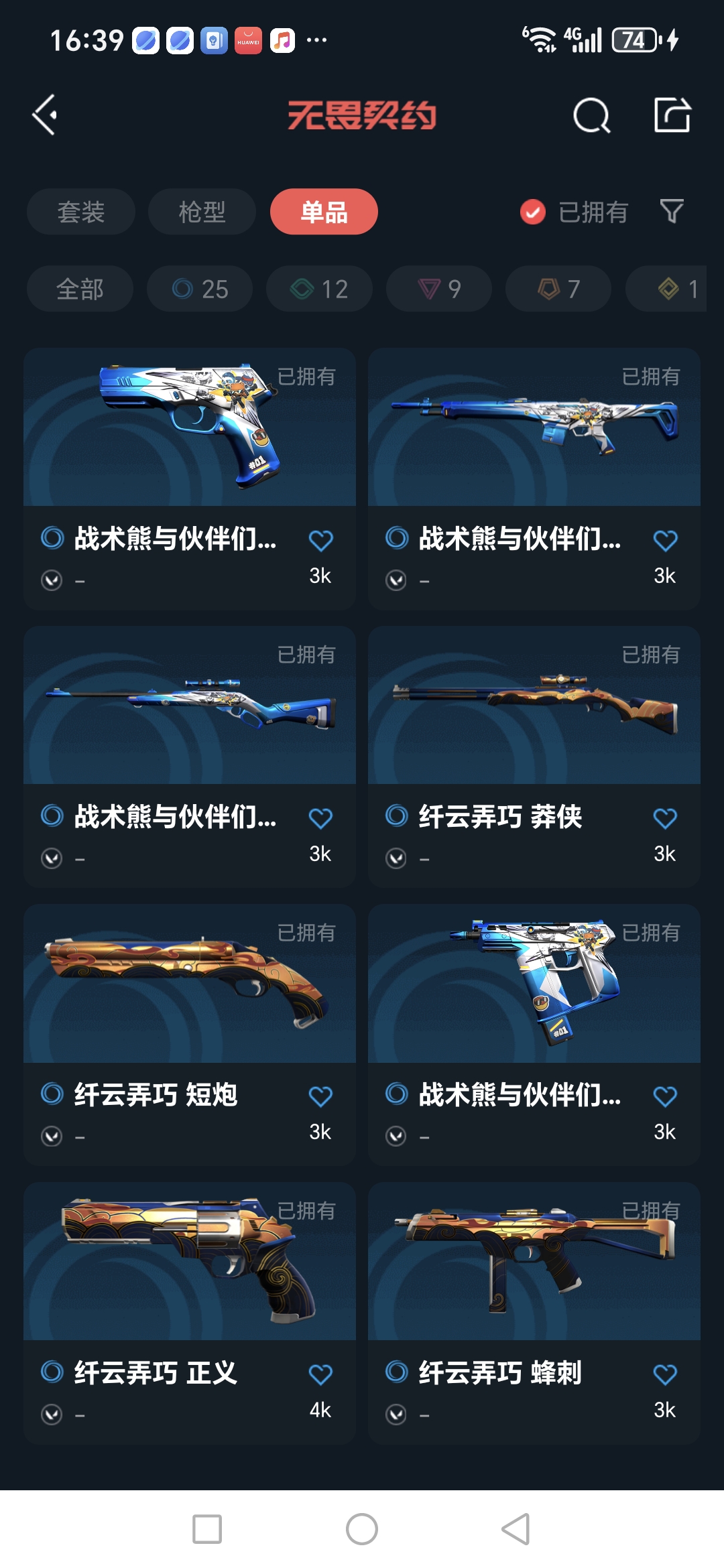Toggle the 已拥有 owned filter checkbox
The height and width of the screenshot is (1568, 724).
(x=533, y=212)
